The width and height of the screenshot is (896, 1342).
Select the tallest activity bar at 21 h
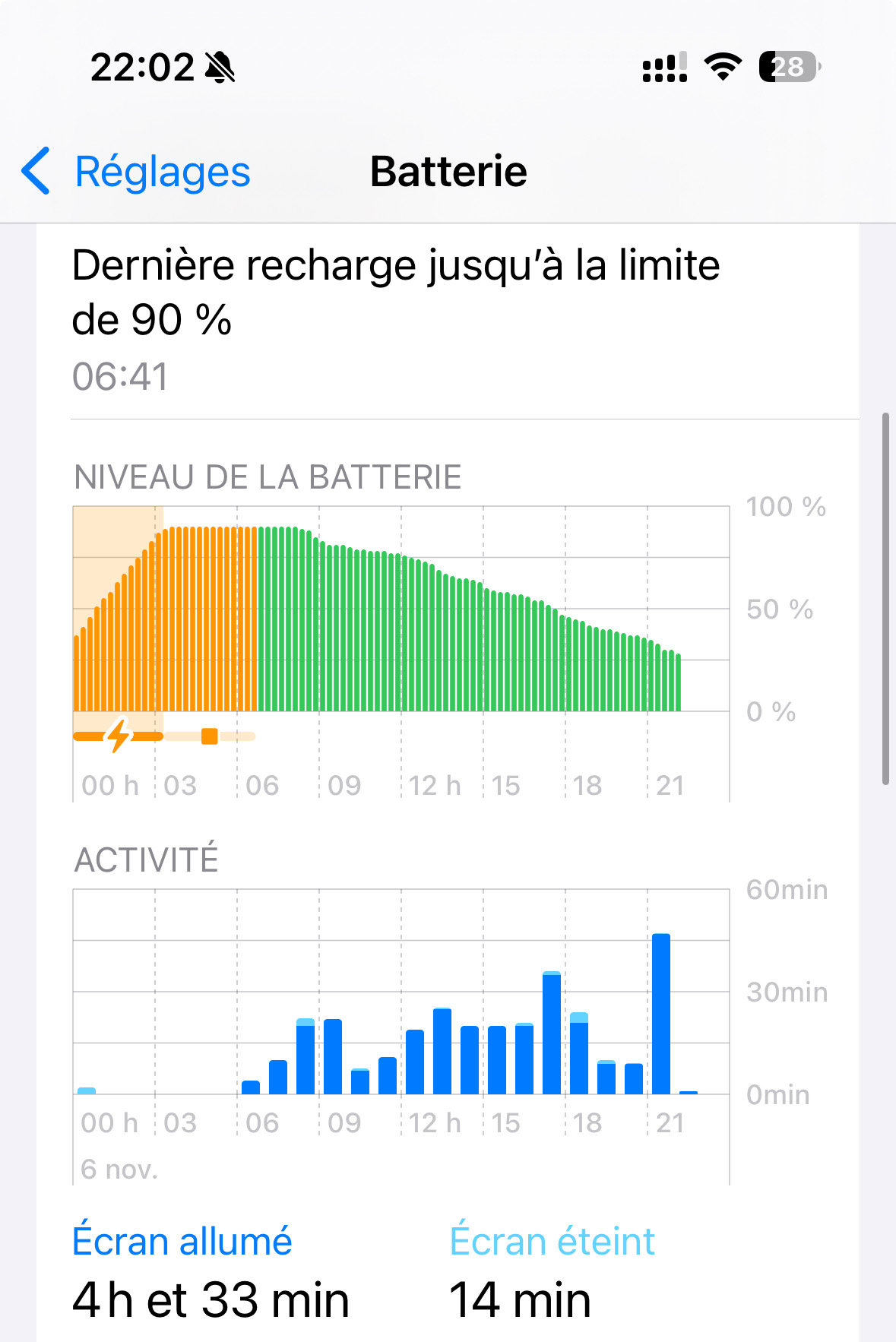661,1014
